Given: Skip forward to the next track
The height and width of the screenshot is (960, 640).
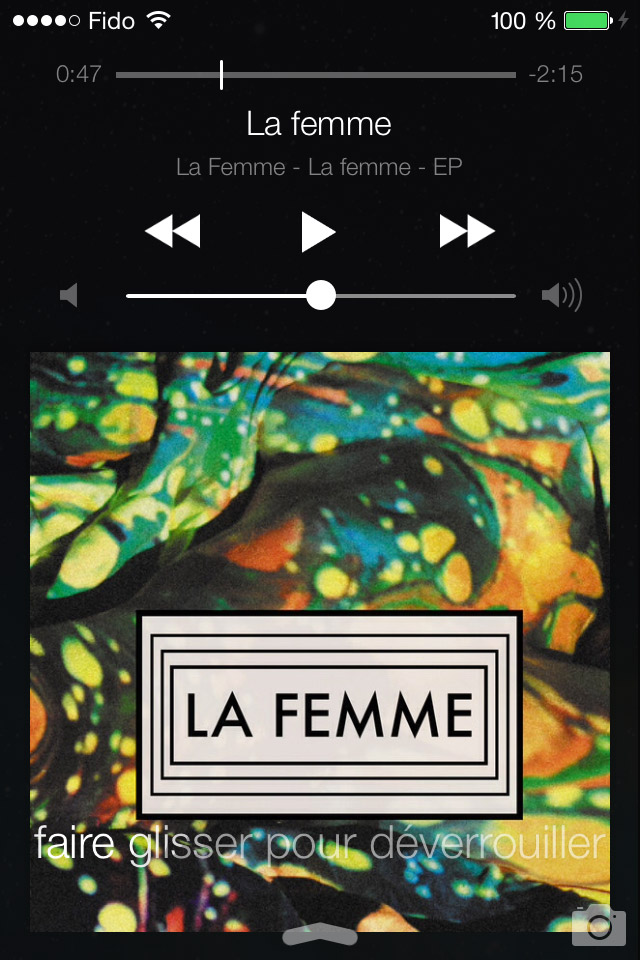Looking at the screenshot, I should coord(467,232).
